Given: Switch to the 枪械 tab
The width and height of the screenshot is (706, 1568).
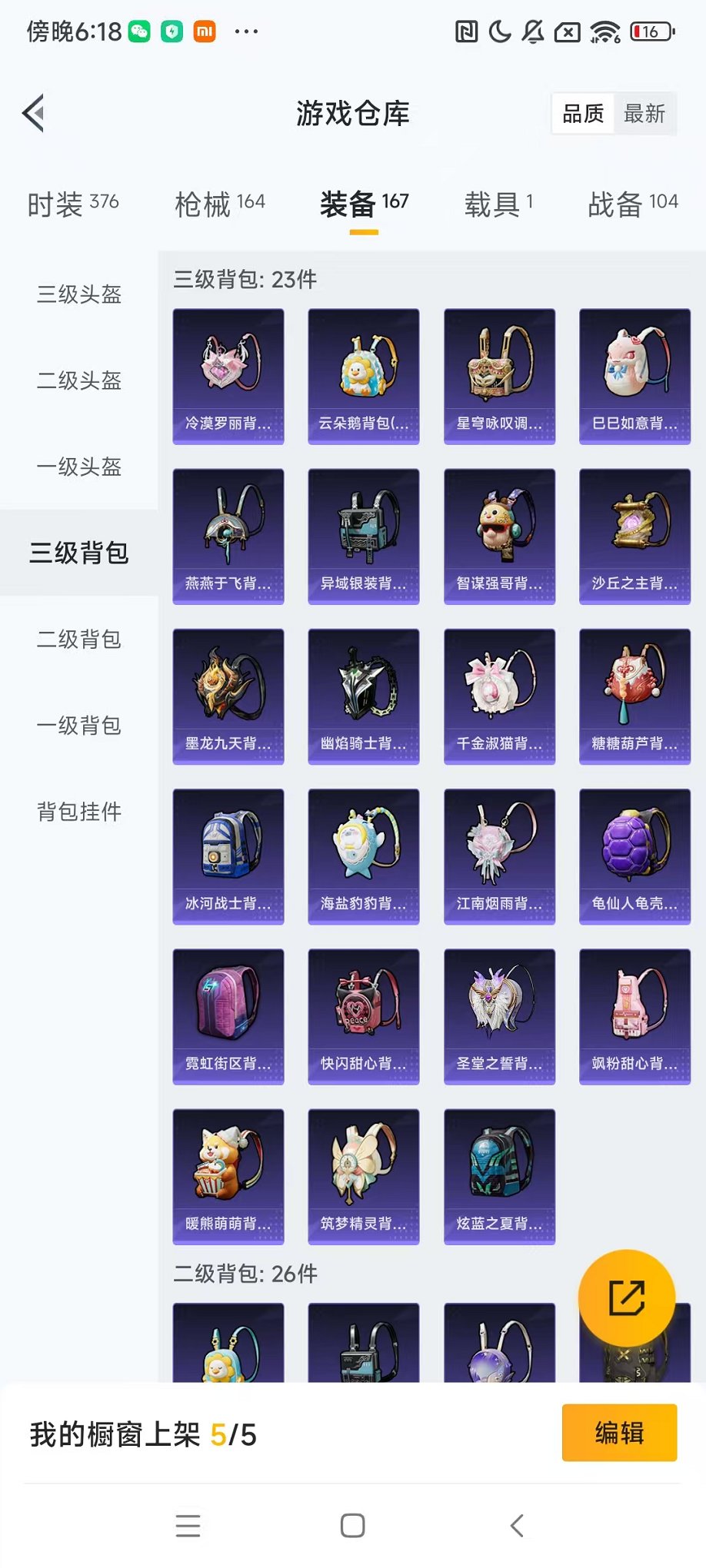Looking at the screenshot, I should (x=219, y=204).
